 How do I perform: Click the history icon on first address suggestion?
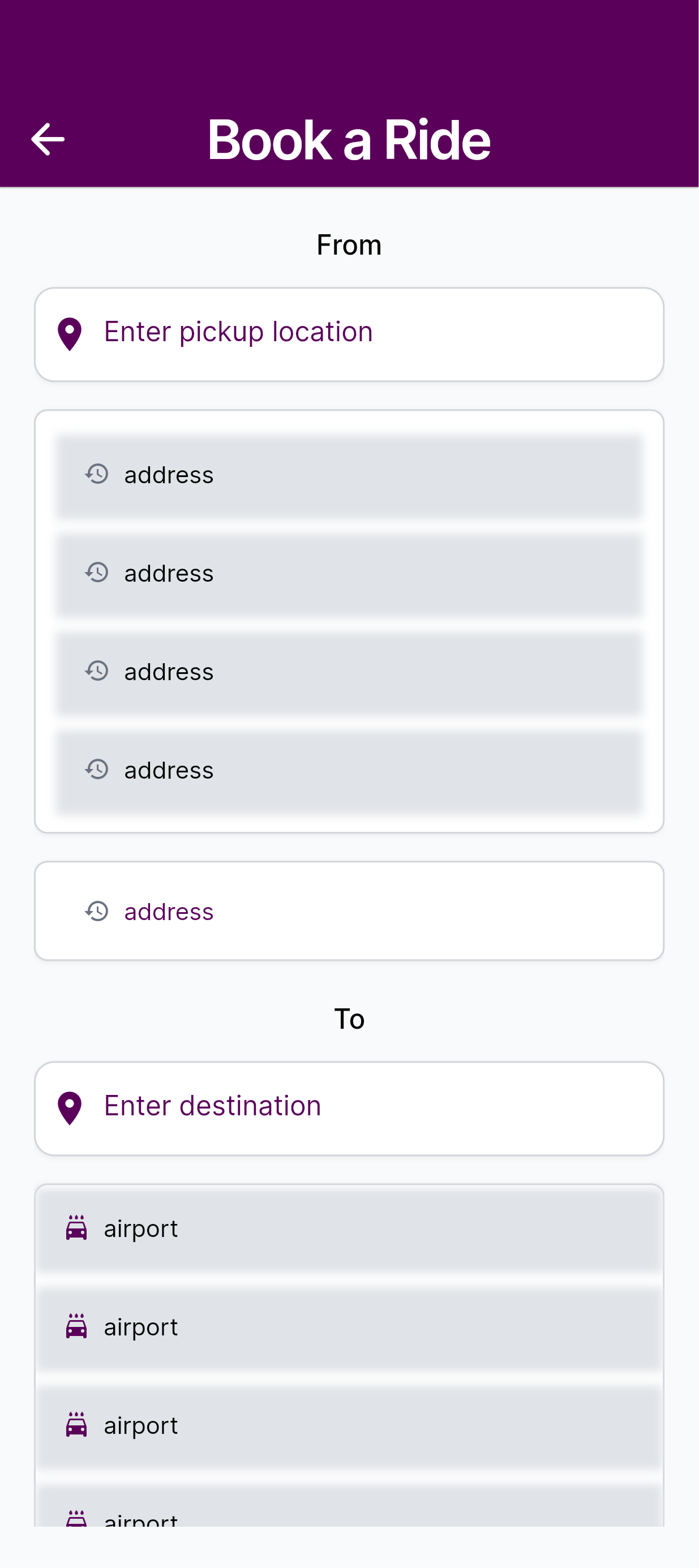96,474
